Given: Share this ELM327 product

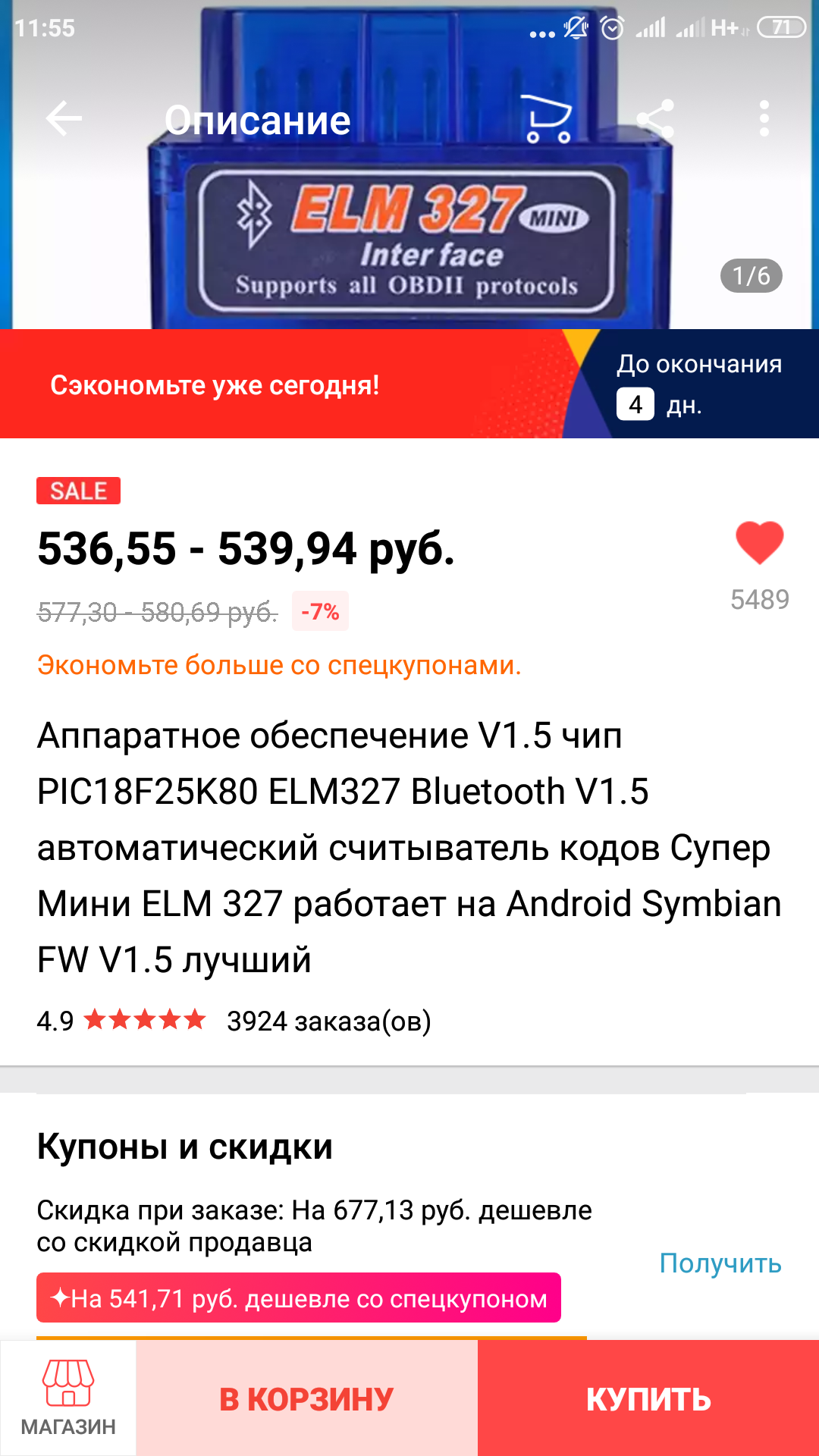Looking at the screenshot, I should click(655, 119).
